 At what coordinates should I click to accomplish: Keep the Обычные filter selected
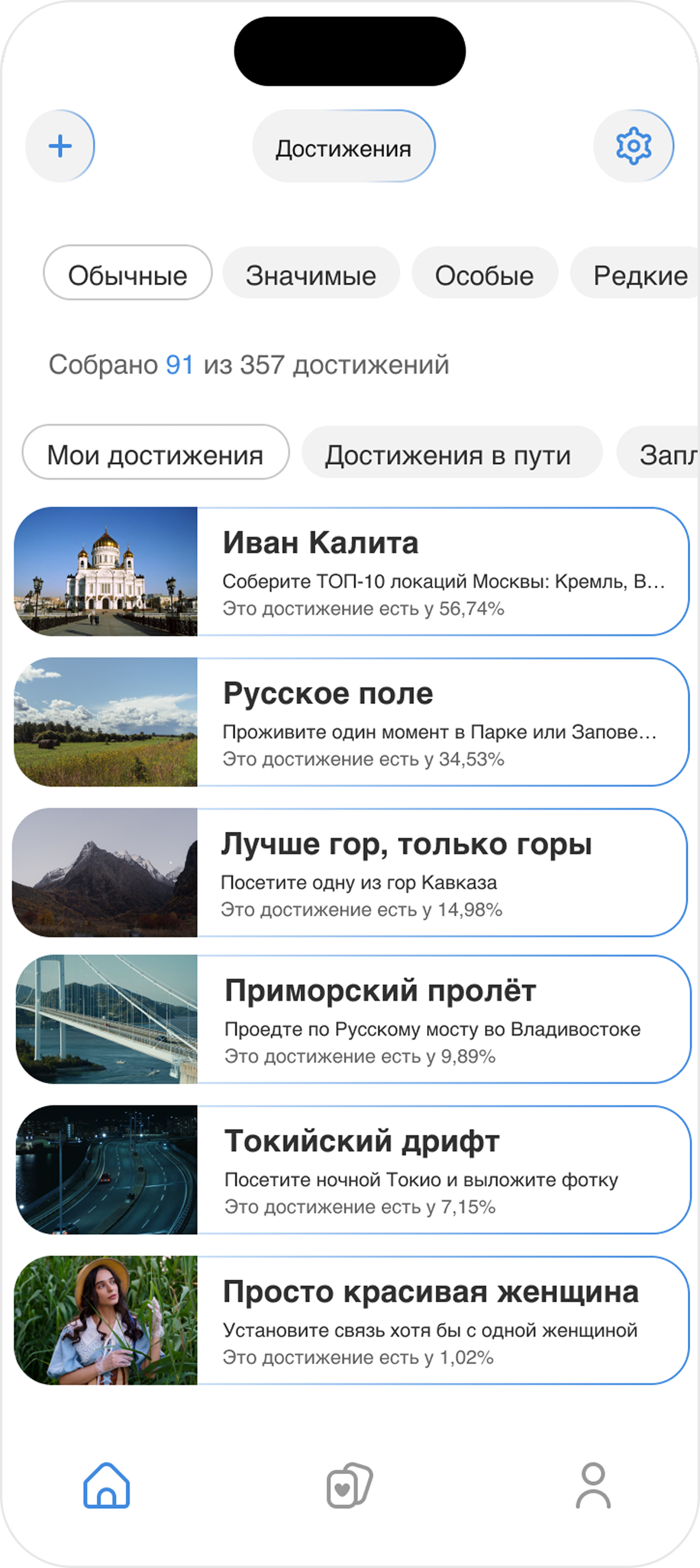(x=126, y=275)
